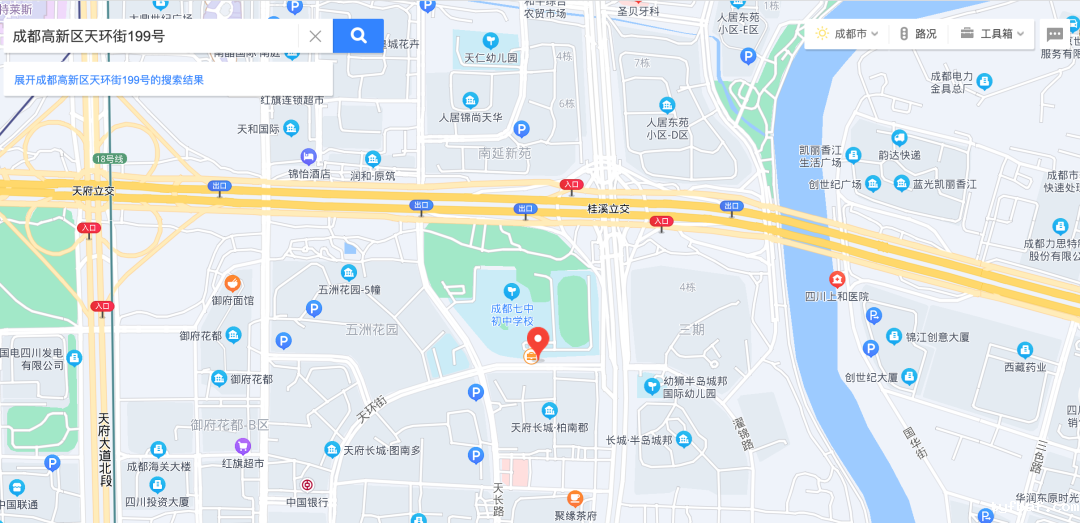The image size is (1080, 523).
Task: Tap the search box with 成都高新区天环街199号
Action: 150,36
